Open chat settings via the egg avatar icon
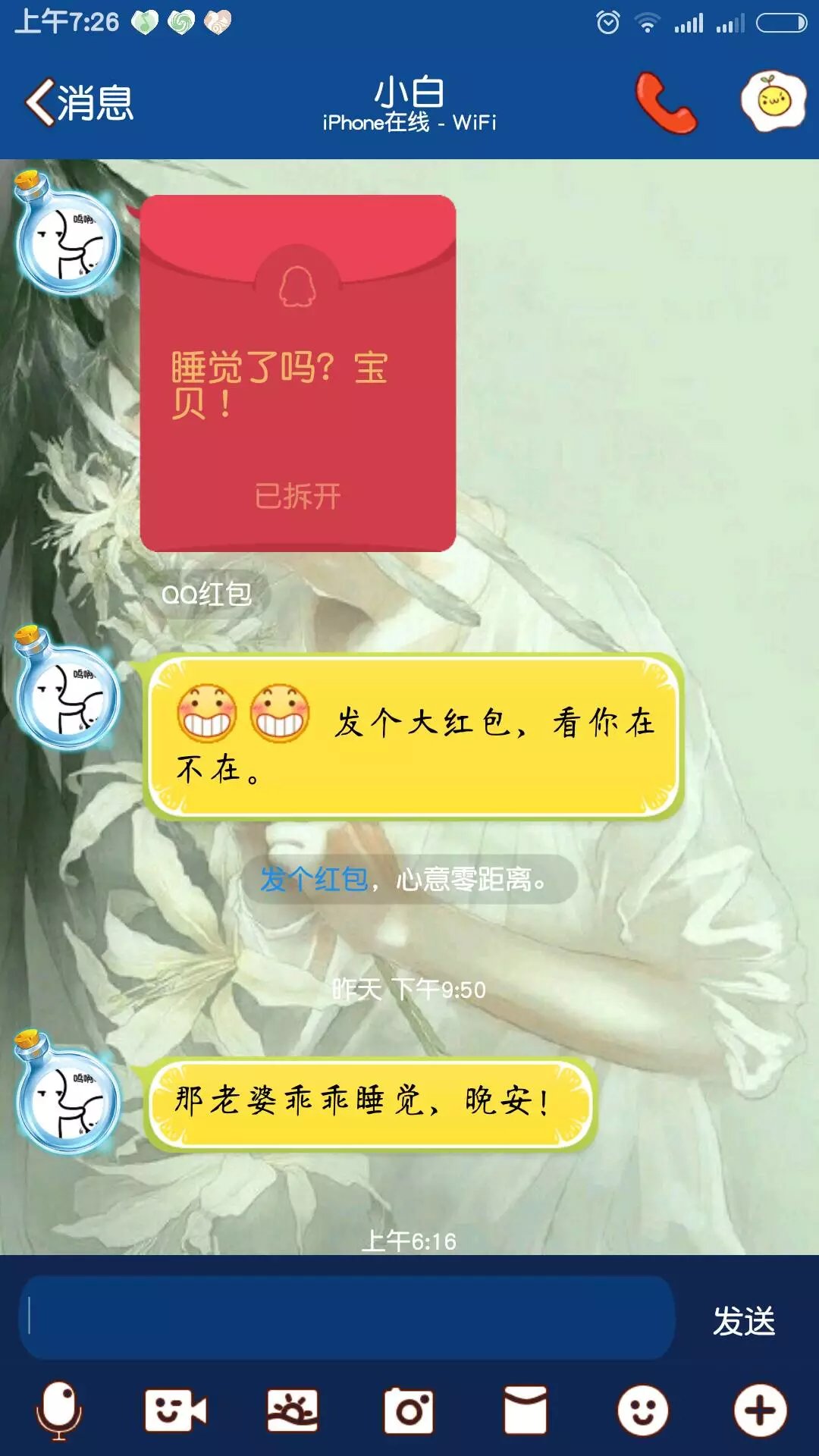 (773, 102)
